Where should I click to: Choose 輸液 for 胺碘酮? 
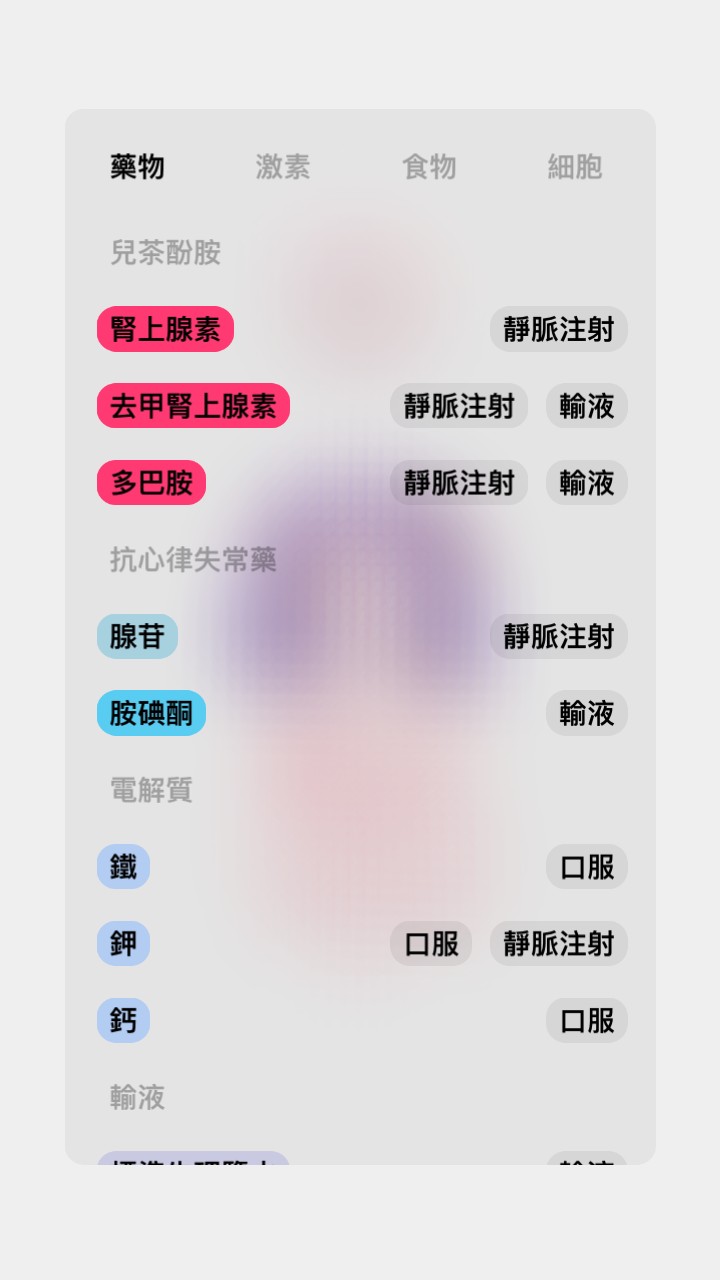pyautogui.click(x=587, y=713)
